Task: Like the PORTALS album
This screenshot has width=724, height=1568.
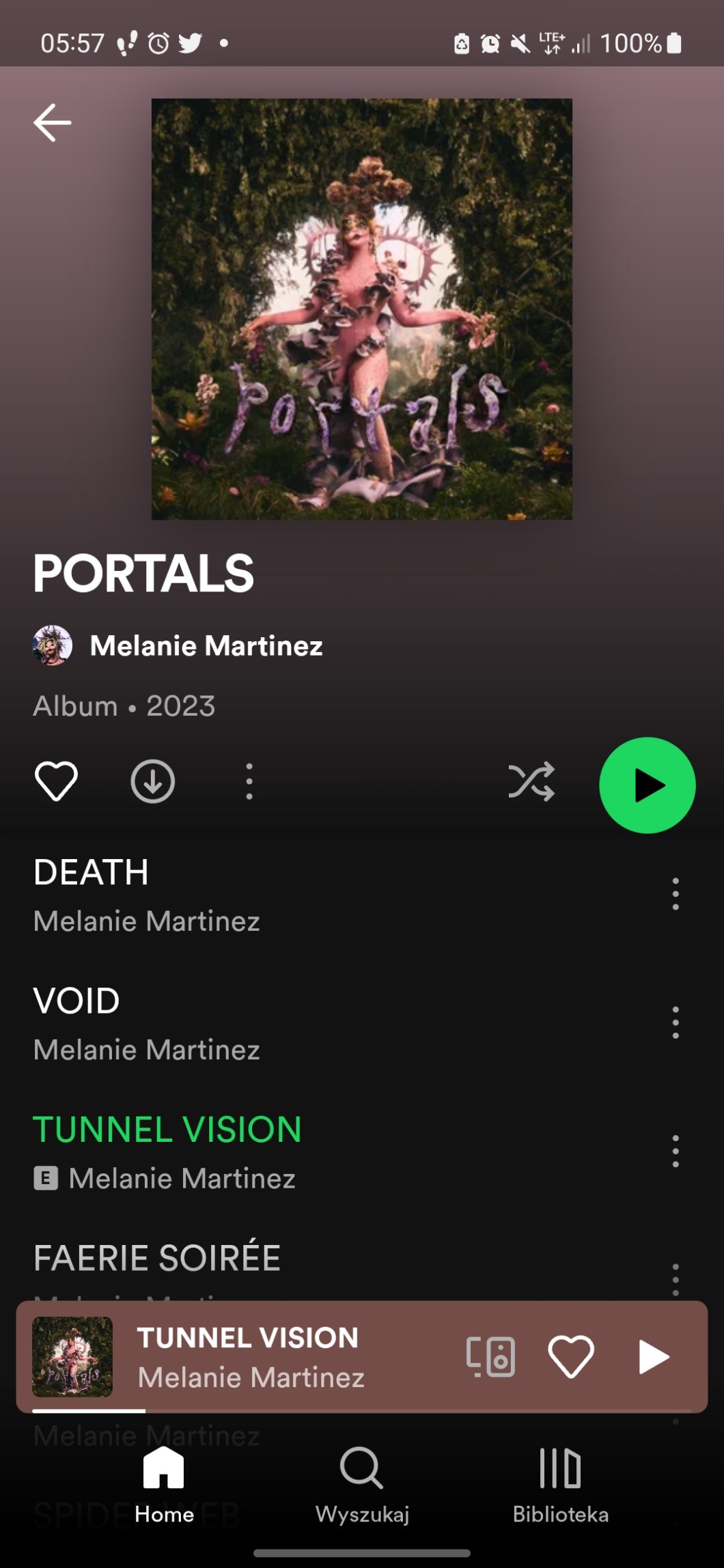Action: click(x=56, y=781)
